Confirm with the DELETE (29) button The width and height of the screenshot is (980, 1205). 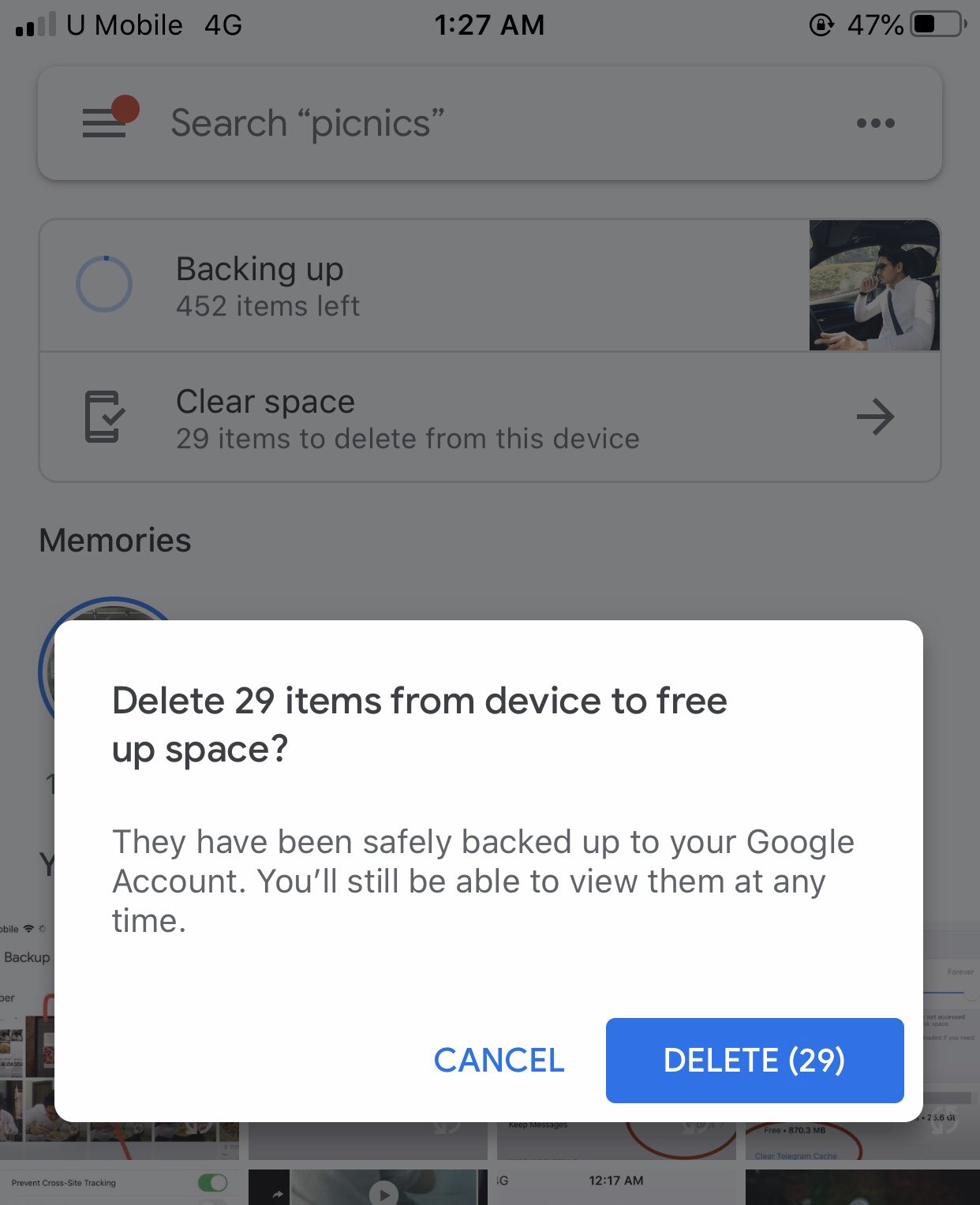click(754, 1060)
